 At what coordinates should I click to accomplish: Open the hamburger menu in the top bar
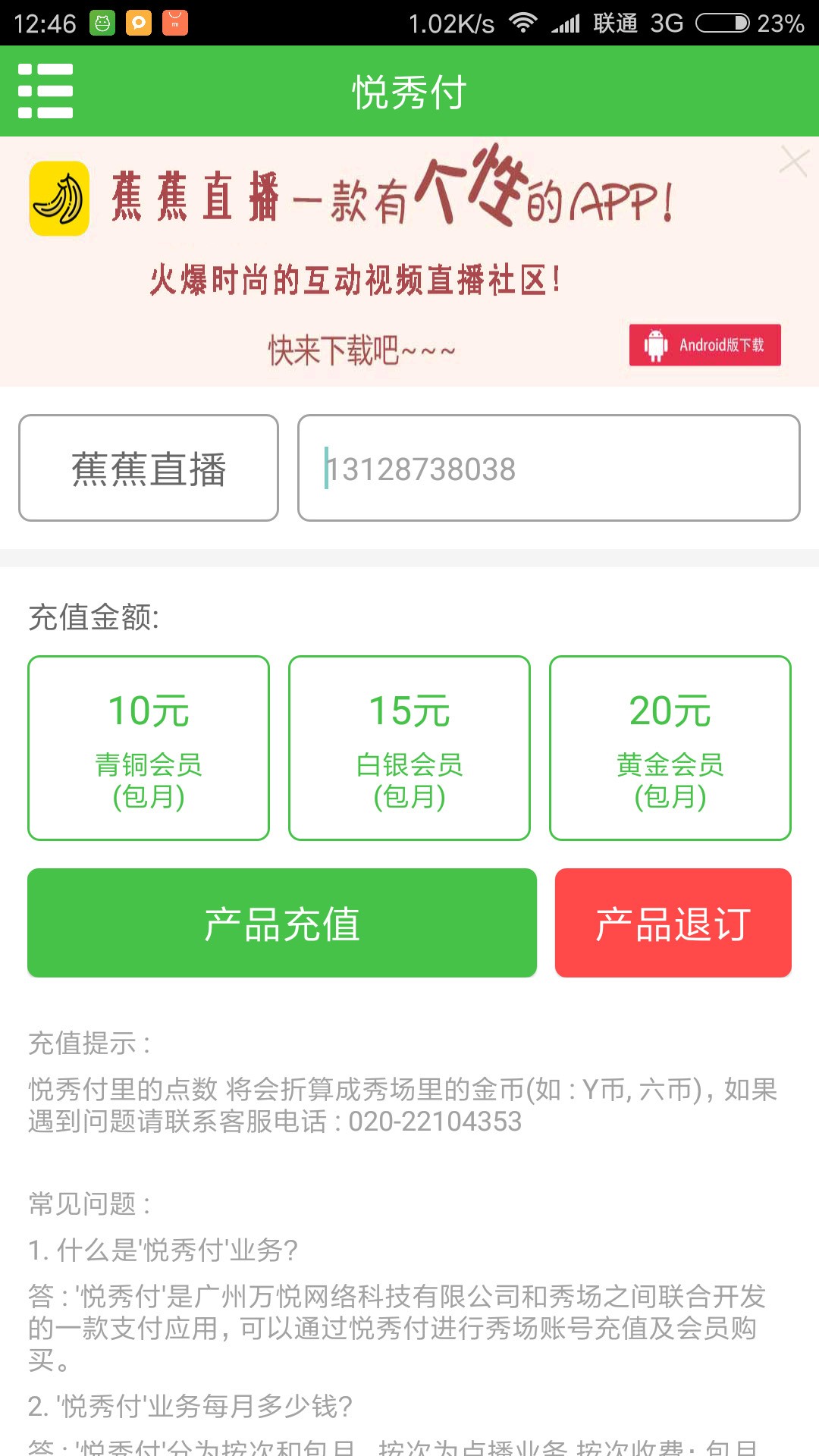(x=45, y=91)
